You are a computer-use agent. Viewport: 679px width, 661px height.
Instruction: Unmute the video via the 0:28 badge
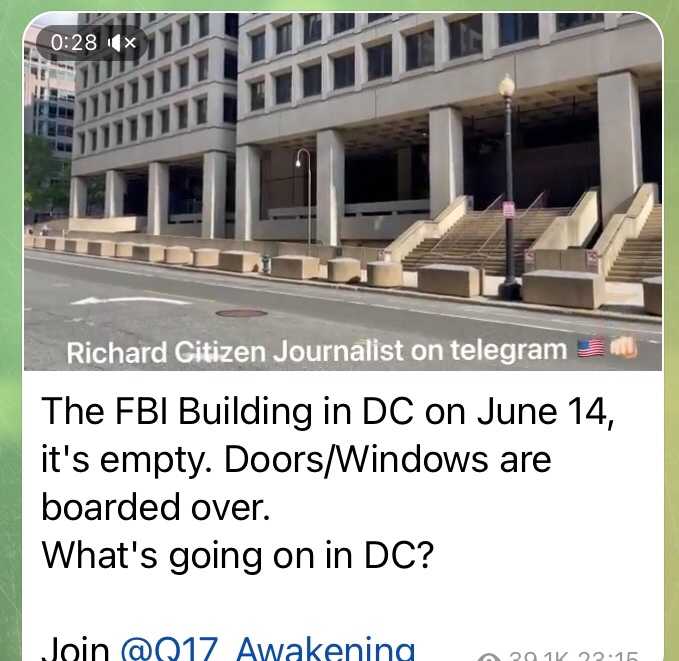pyautogui.click(x=121, y=42)
